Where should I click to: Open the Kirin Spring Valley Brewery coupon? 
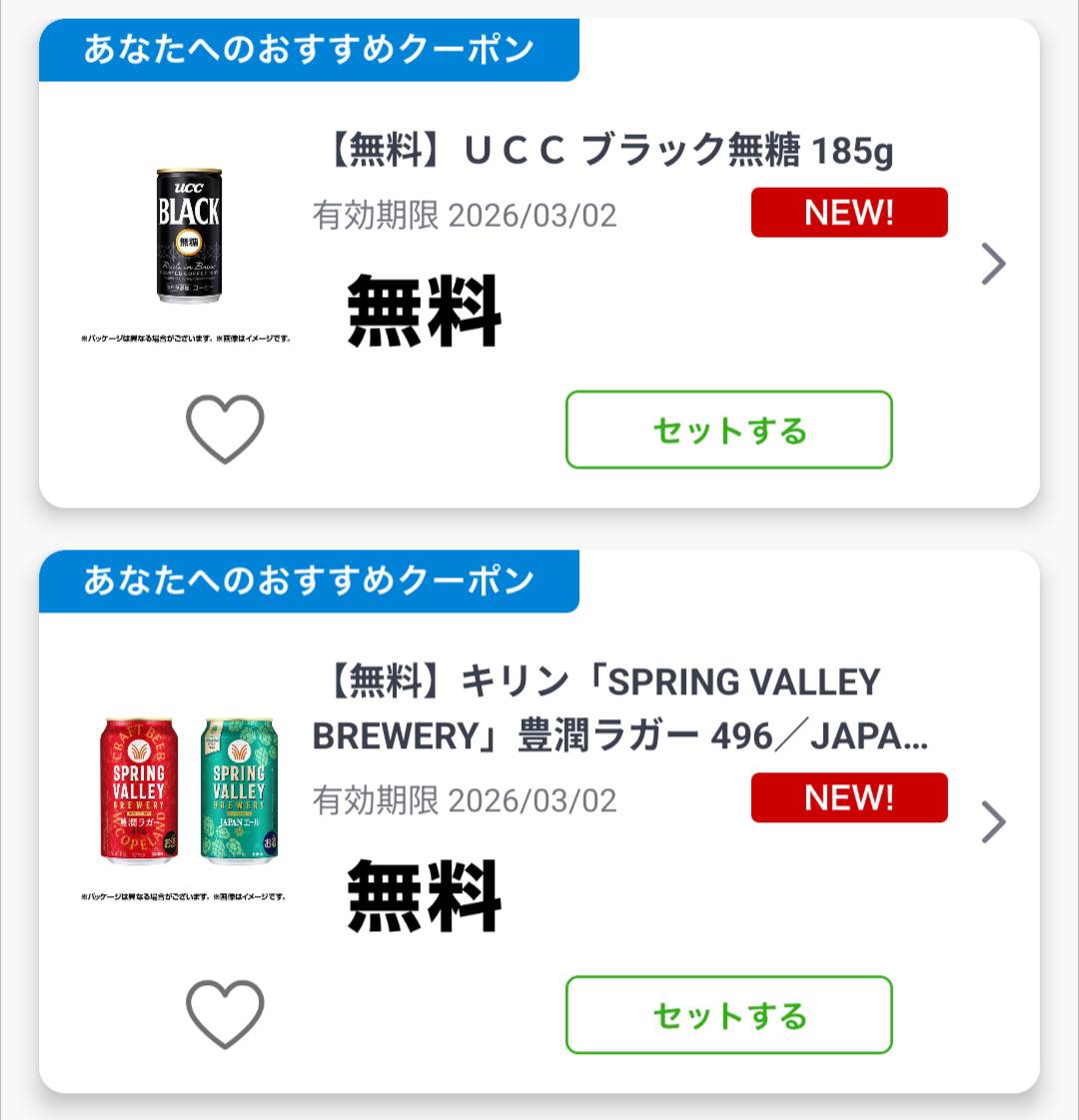992,822
